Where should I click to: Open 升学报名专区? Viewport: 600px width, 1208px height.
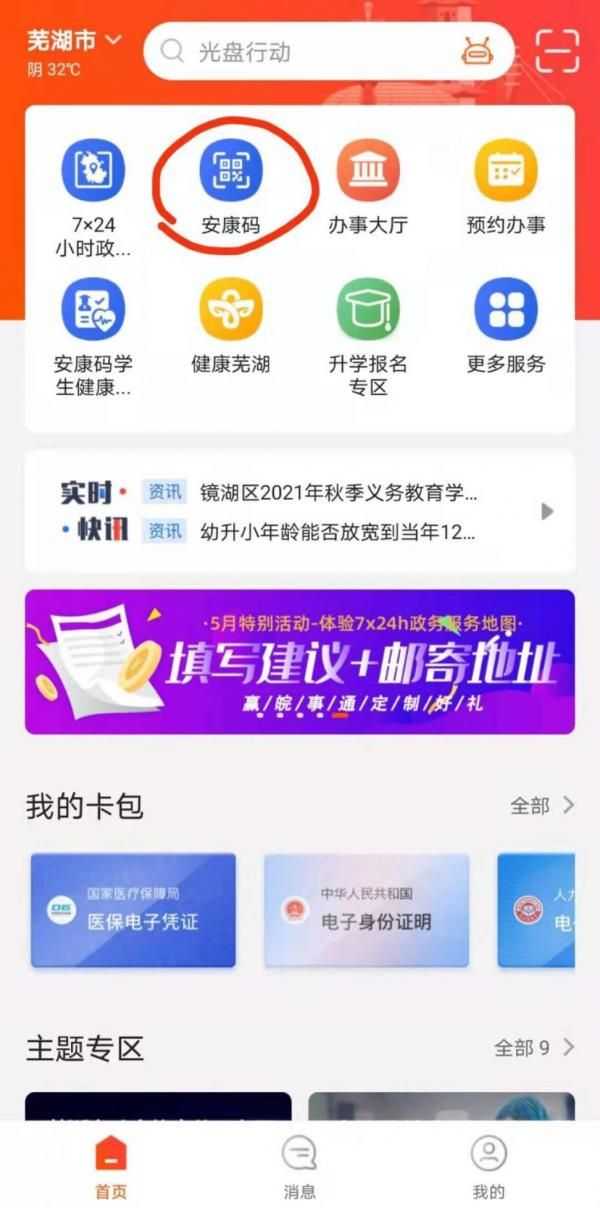[x=368, y=337]
